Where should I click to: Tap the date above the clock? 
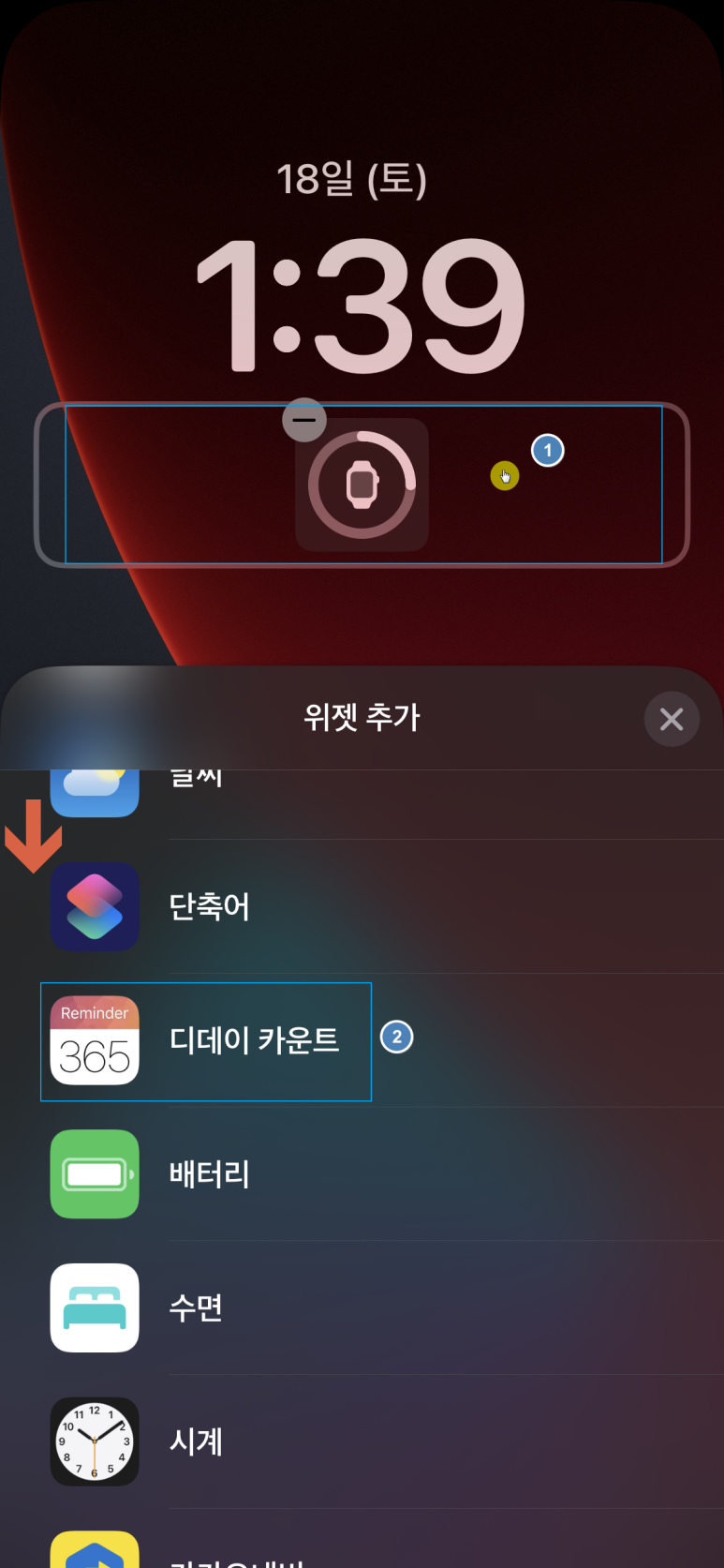point(351,178)
